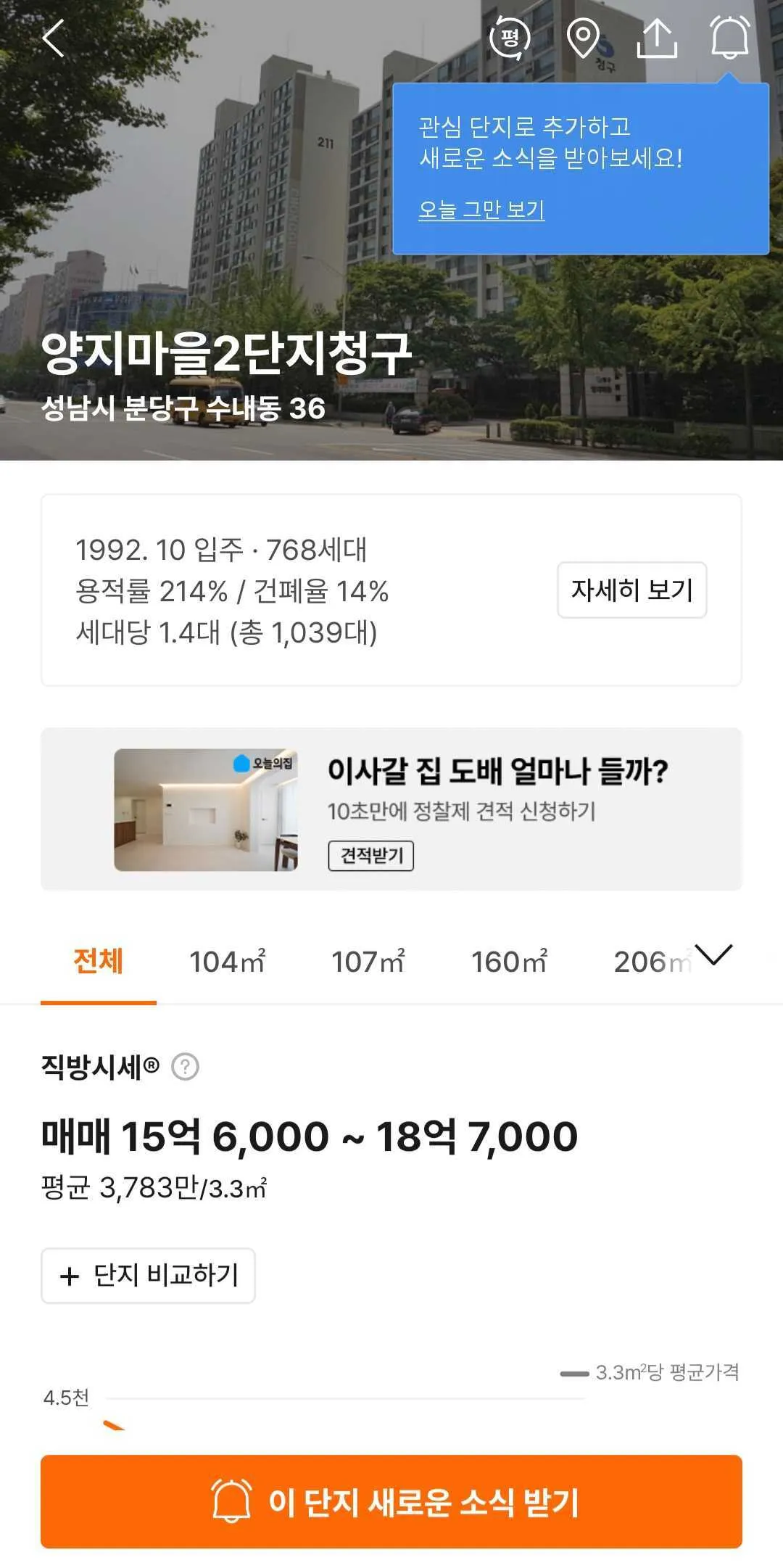Open the map location pin
Screen dimensions: 783x1568
(x=583, y=38)
